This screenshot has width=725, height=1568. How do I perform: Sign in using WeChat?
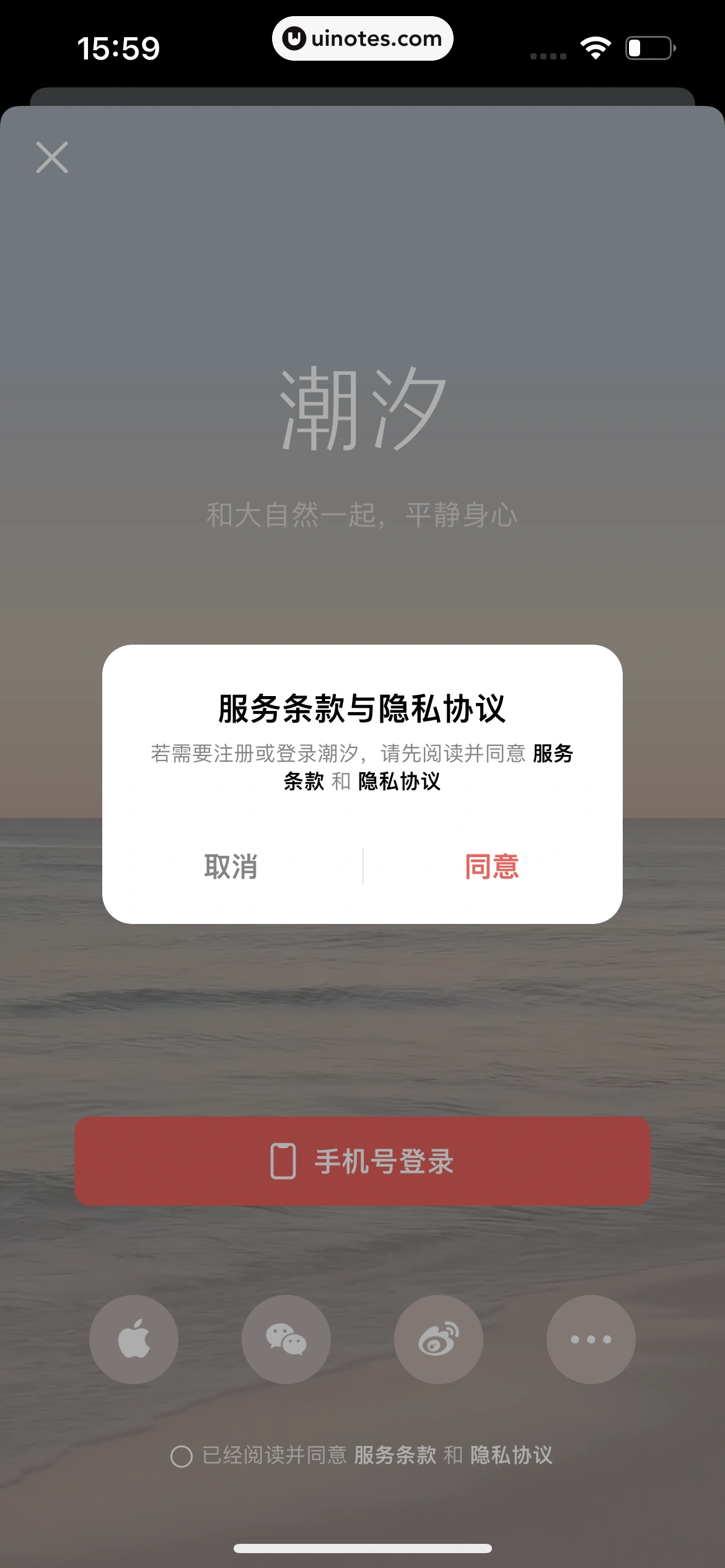point(286,1339)
